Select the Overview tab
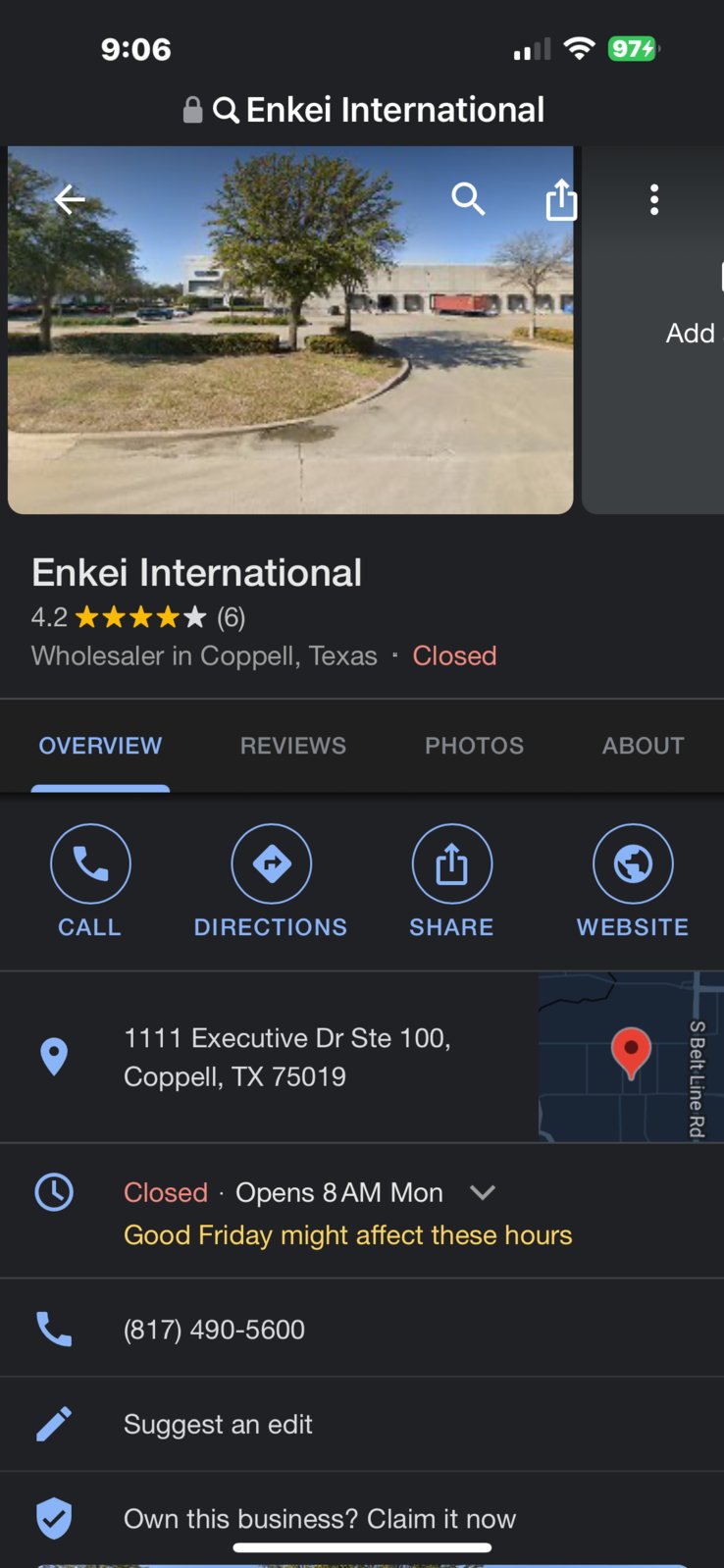 tap(100, 746)
